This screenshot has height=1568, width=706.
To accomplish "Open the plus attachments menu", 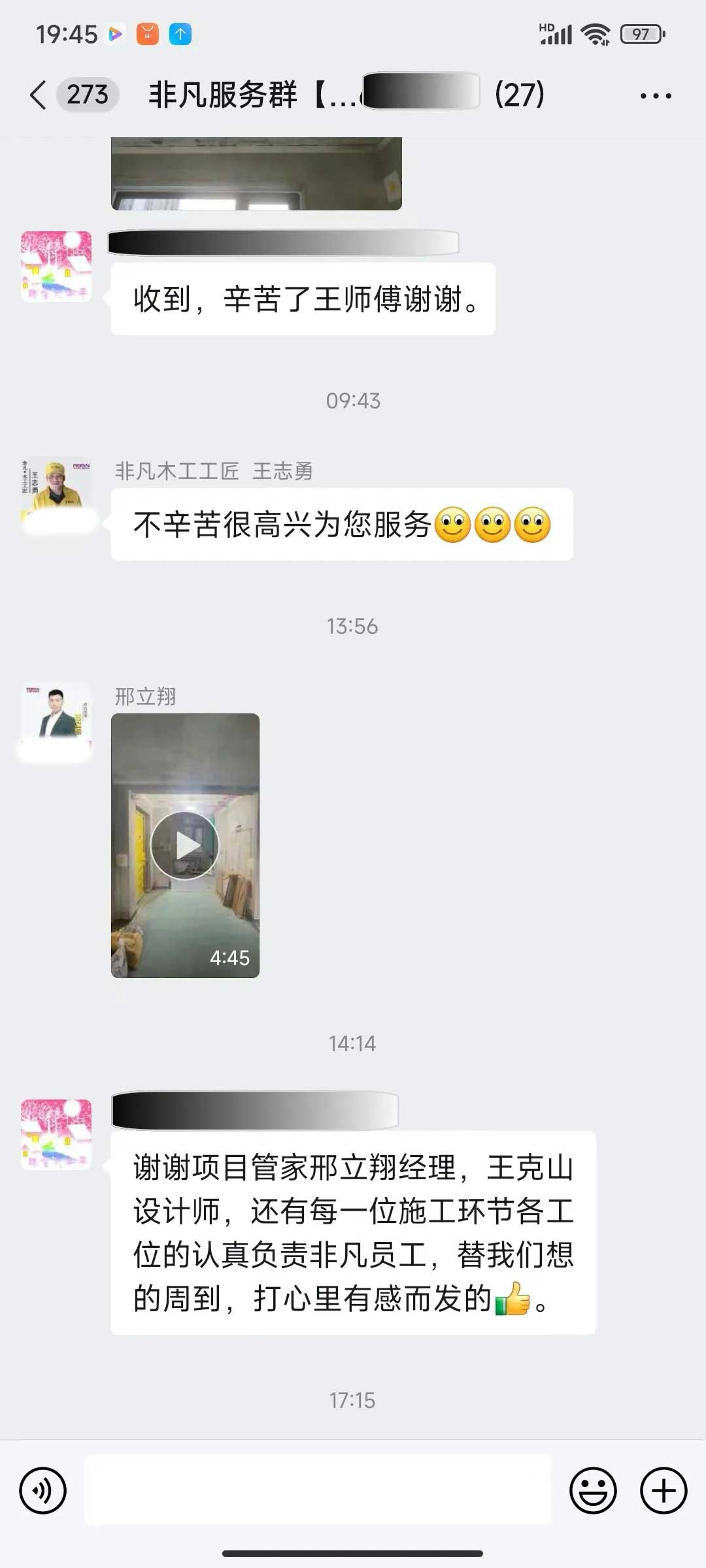I will coord(663,1490).
